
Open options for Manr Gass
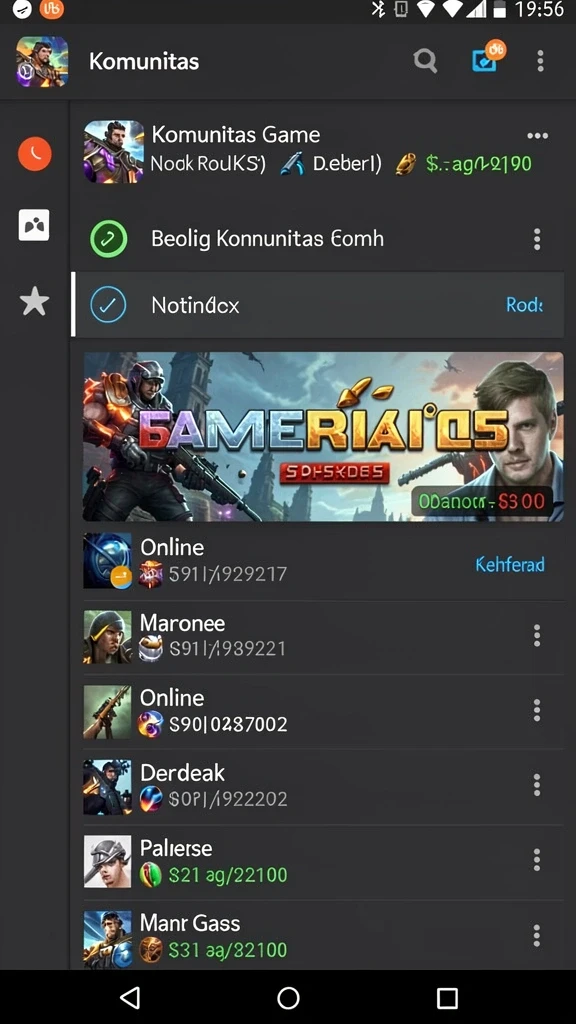(537, 935)
